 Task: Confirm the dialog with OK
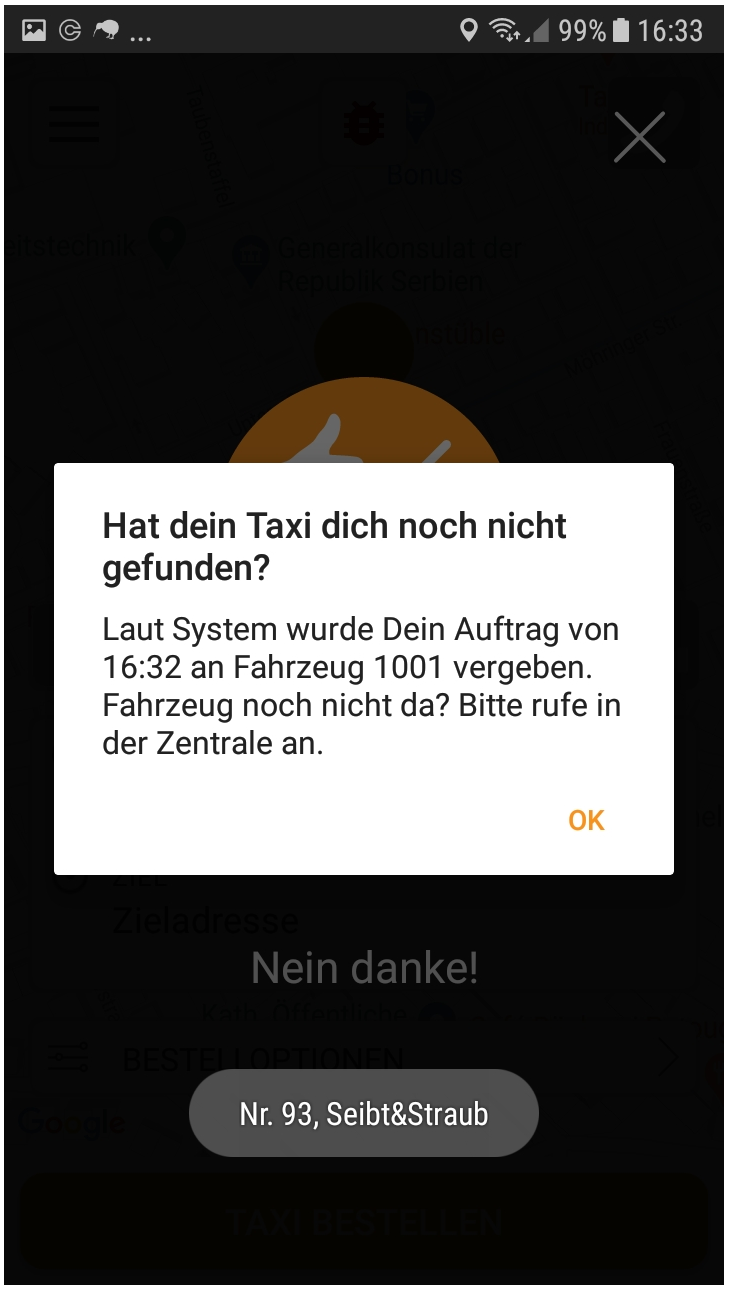586,820
